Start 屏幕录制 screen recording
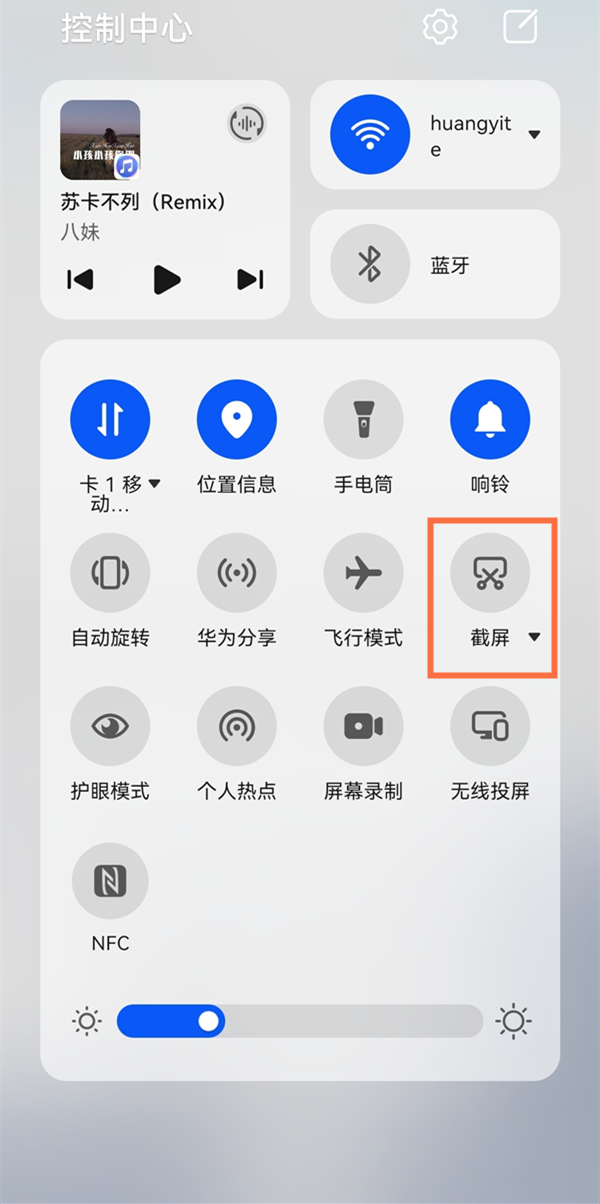Viewport: 600px width, 1204px height. (x=364, y=726)
